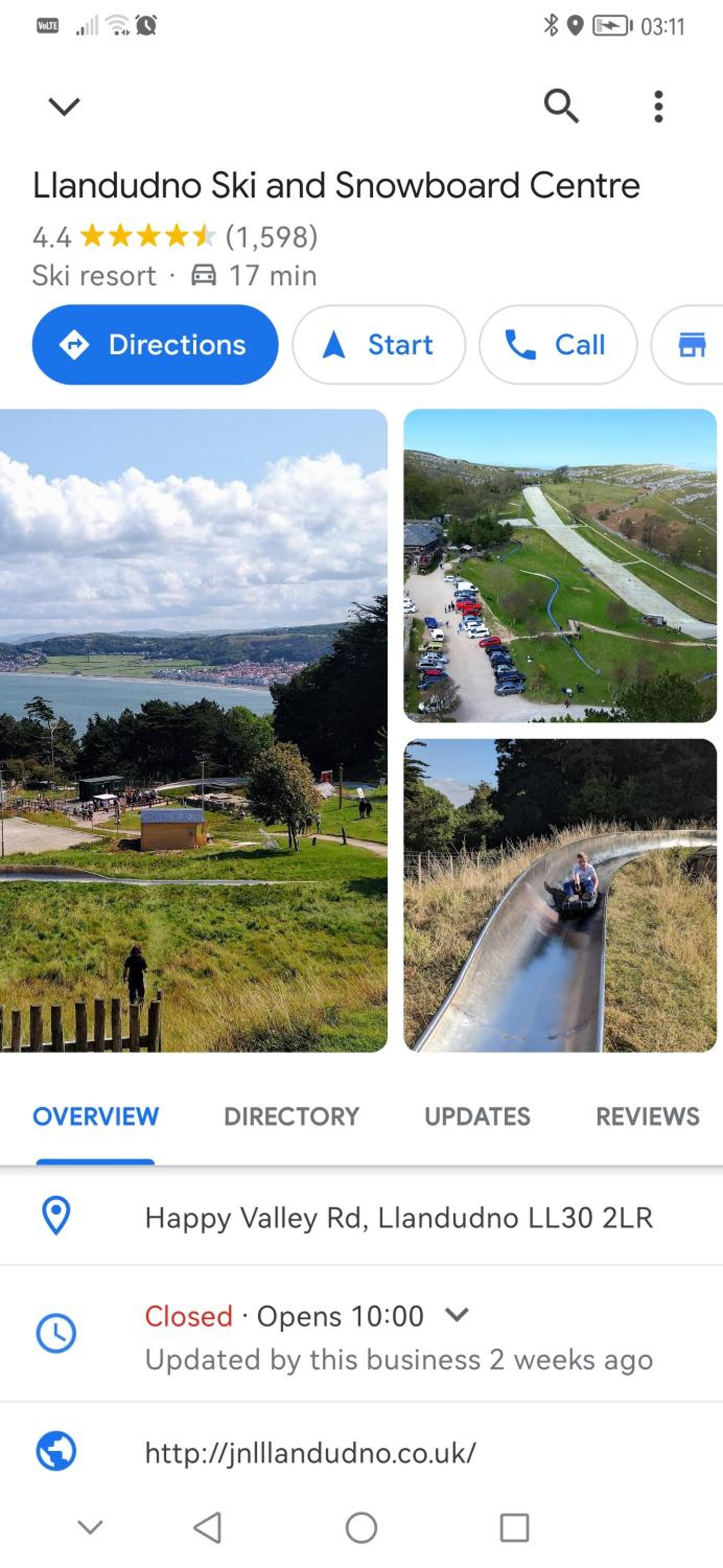Open the search magnifier icon
723x1568 pixels.
pyautogui.click(x=561, y=106)
